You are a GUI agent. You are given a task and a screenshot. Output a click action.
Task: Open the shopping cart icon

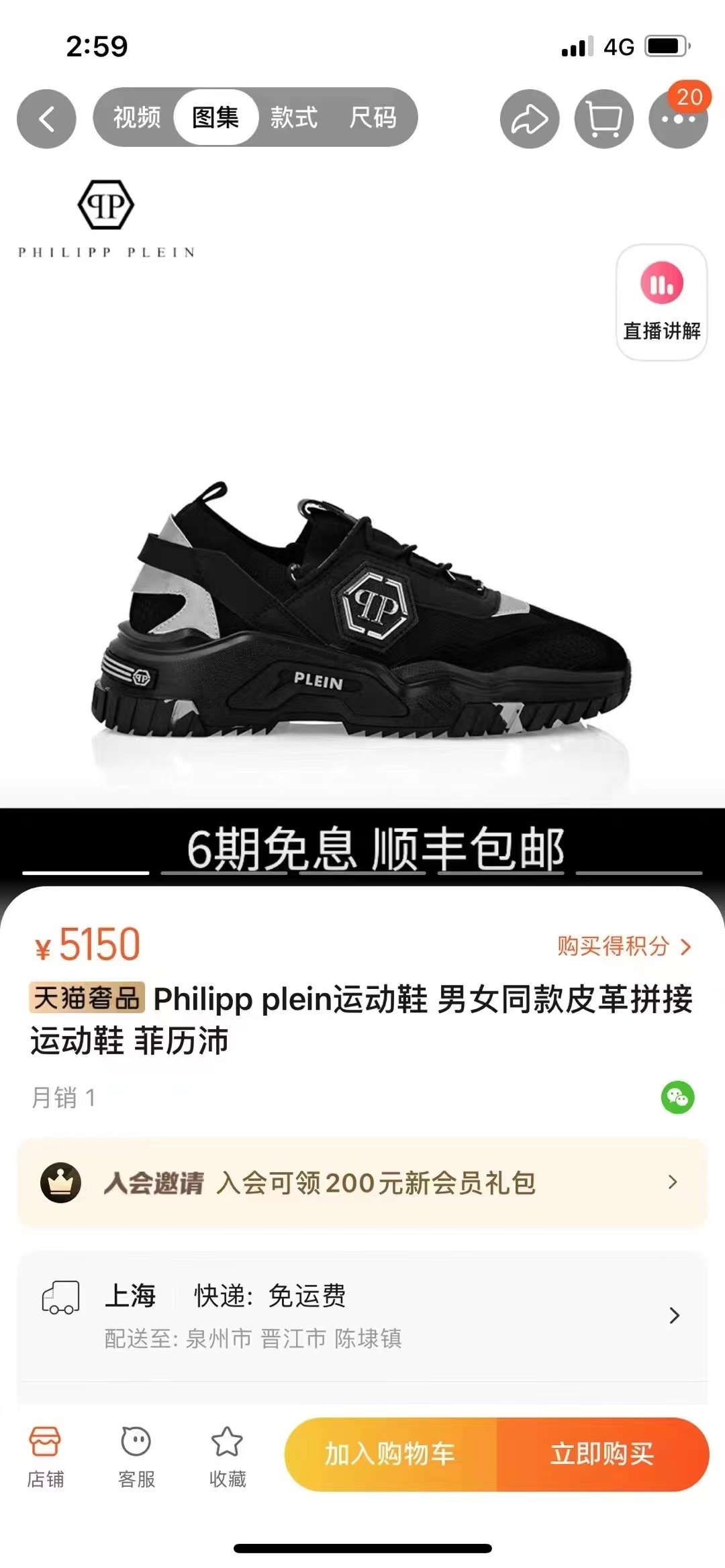coord(604,119)
